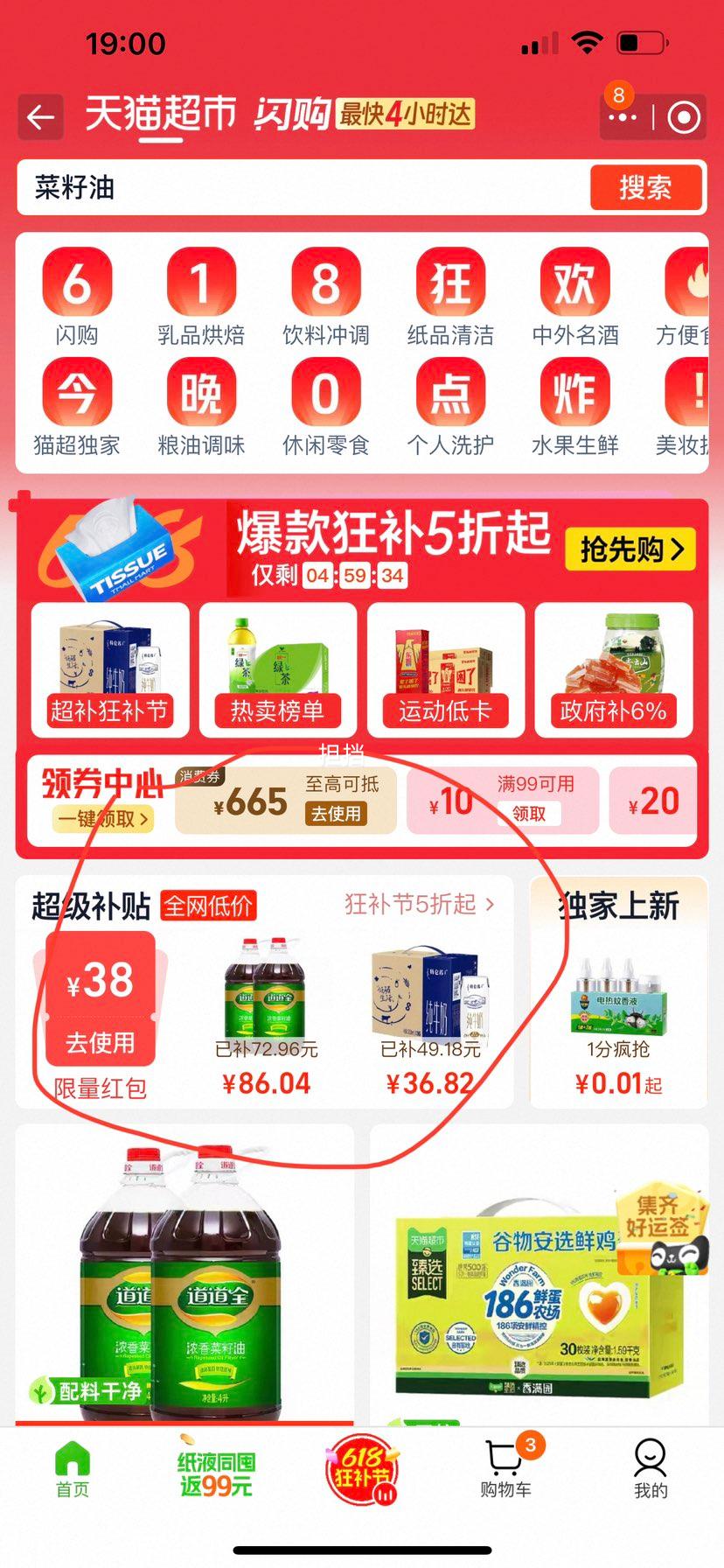The height and width of the screenshot is (1568, 724).
Task: Switch to the 我的 tab
Action: (651, 1469)
